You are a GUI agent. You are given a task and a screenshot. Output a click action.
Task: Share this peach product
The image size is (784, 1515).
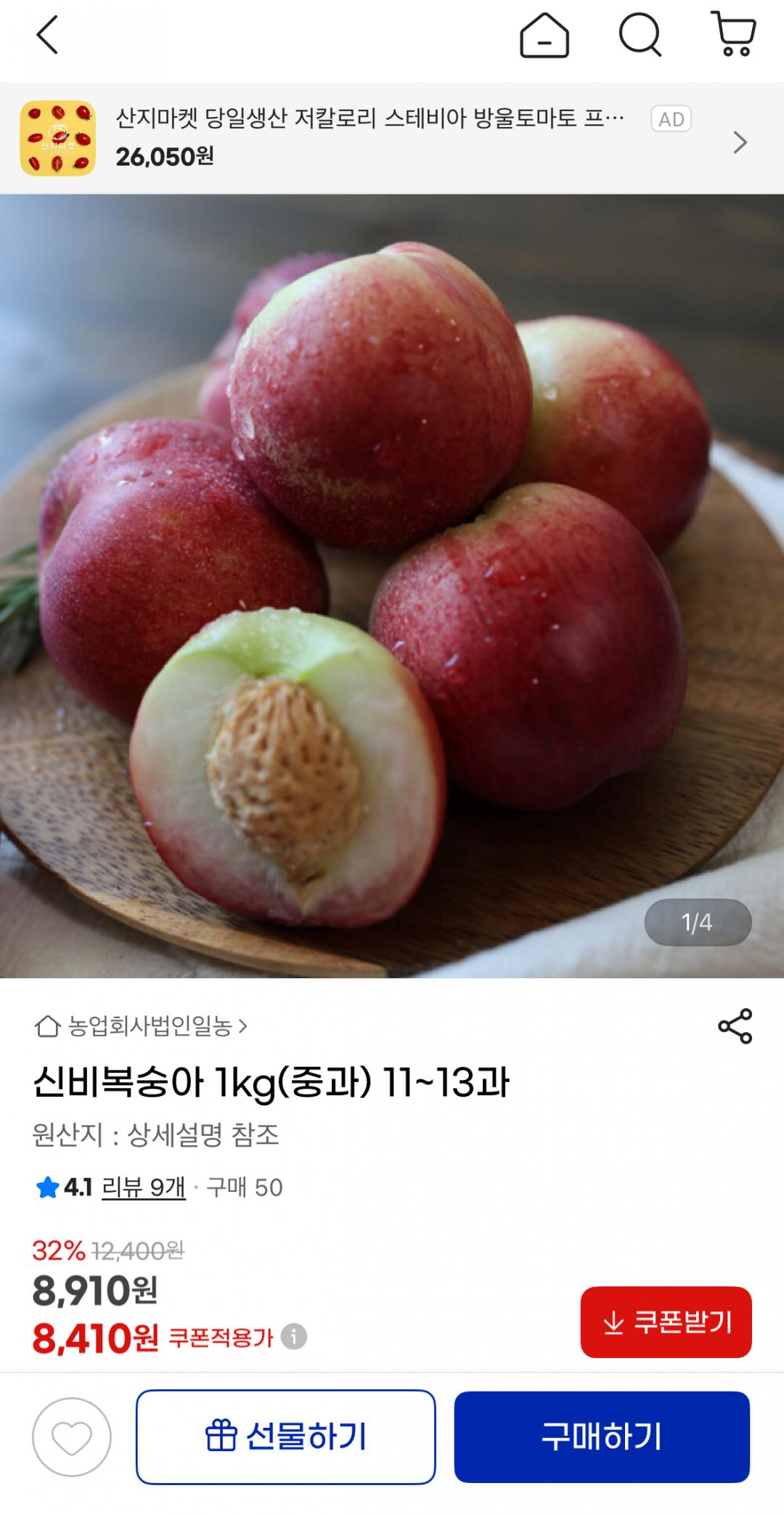point(735,1026)
